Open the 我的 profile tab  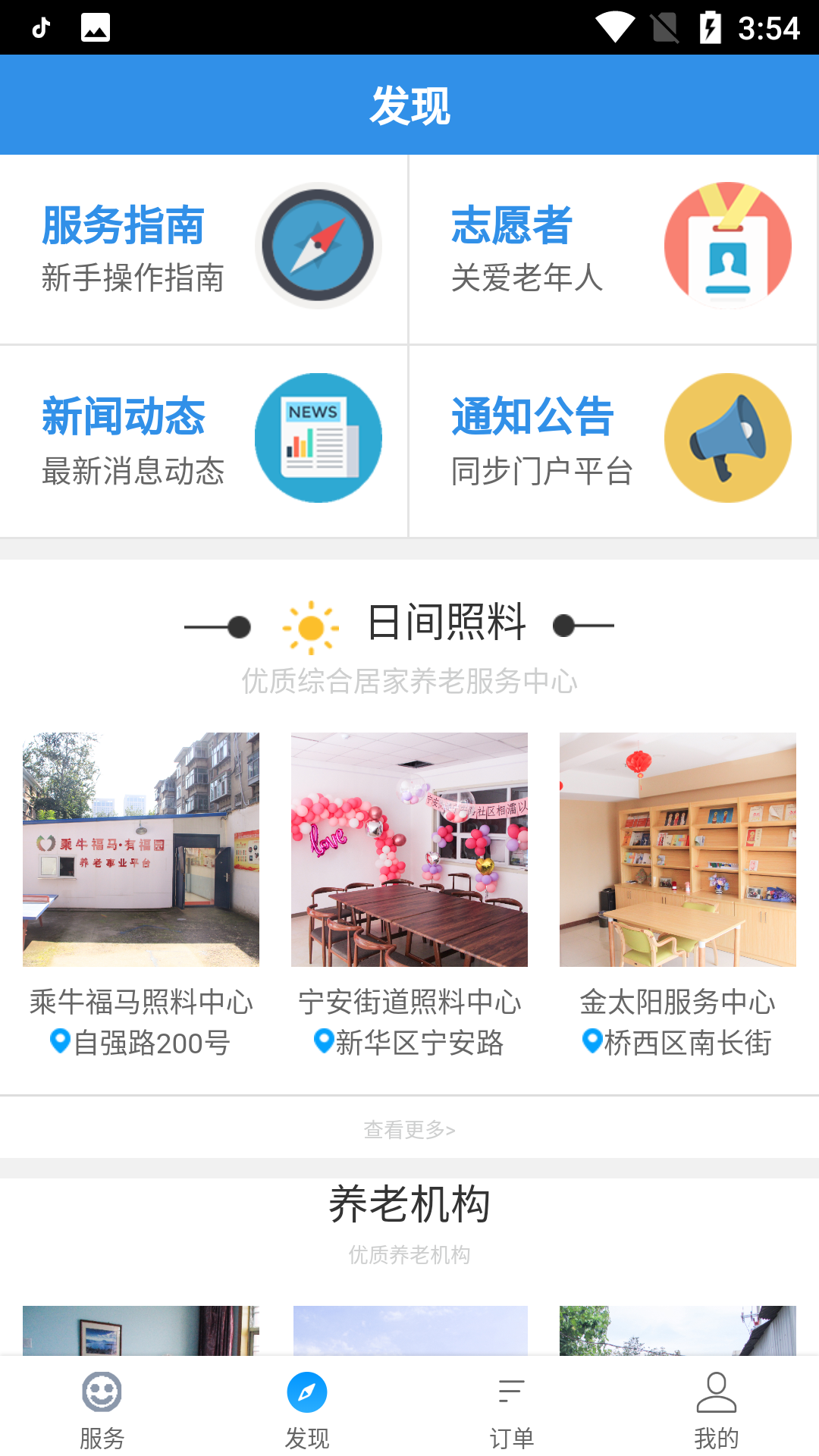point(717,1407)
